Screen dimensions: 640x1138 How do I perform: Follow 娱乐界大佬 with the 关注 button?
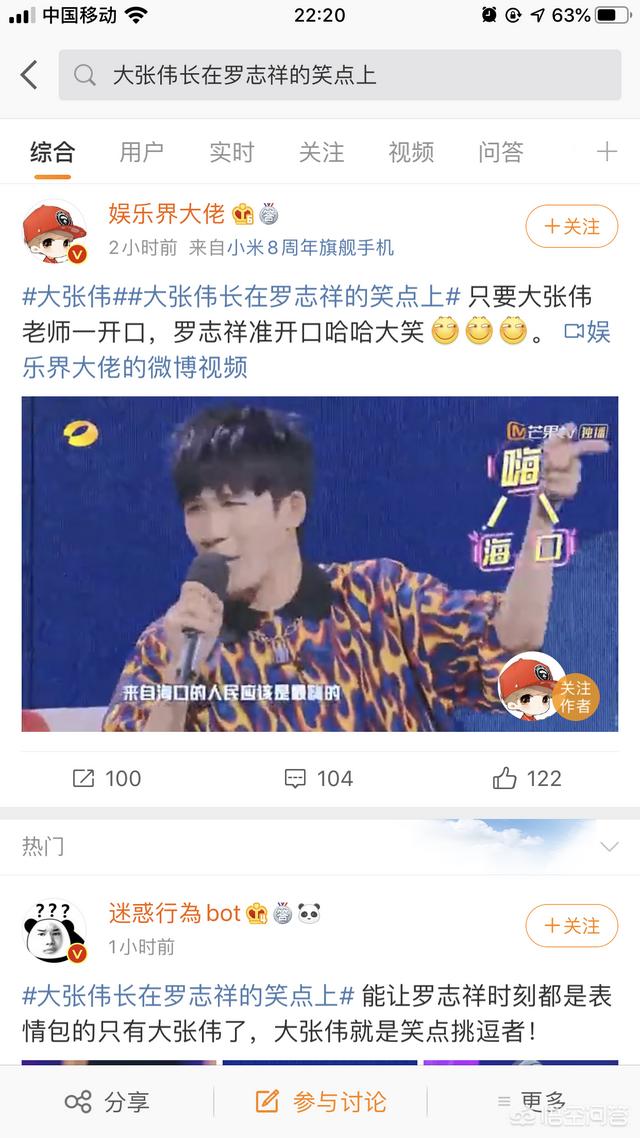point(571,227)
